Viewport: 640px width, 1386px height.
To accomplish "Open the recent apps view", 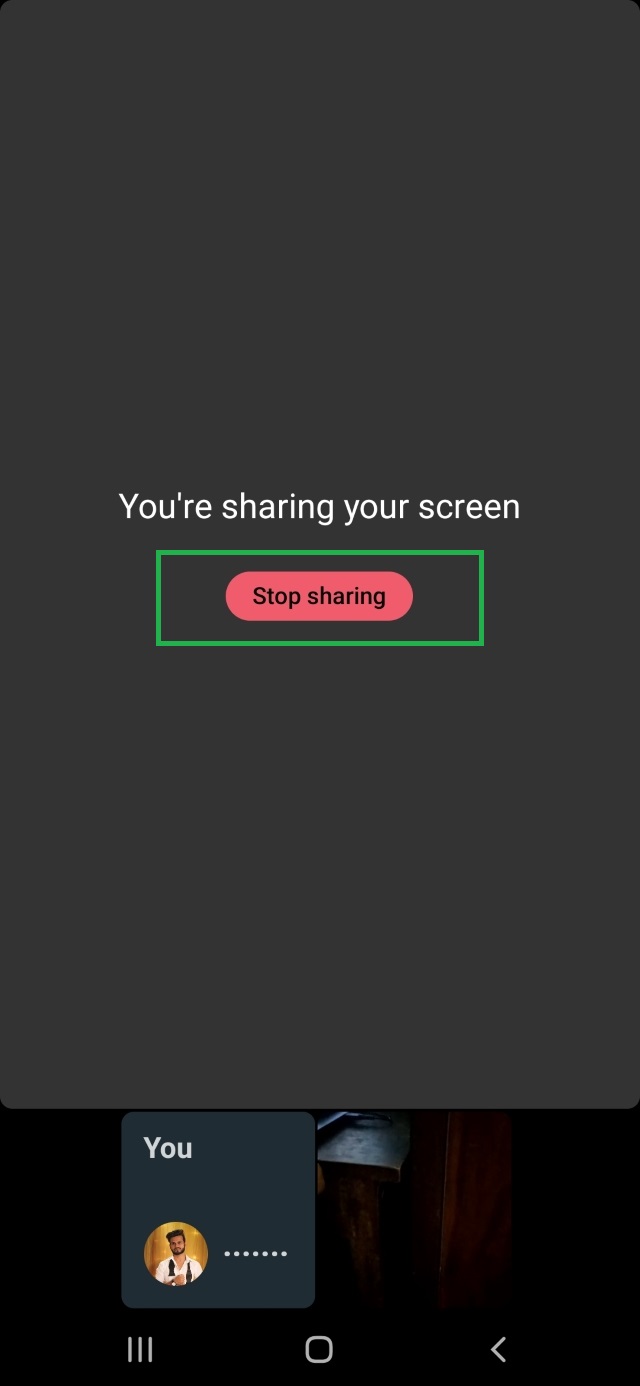I will tap(140, 1349).
